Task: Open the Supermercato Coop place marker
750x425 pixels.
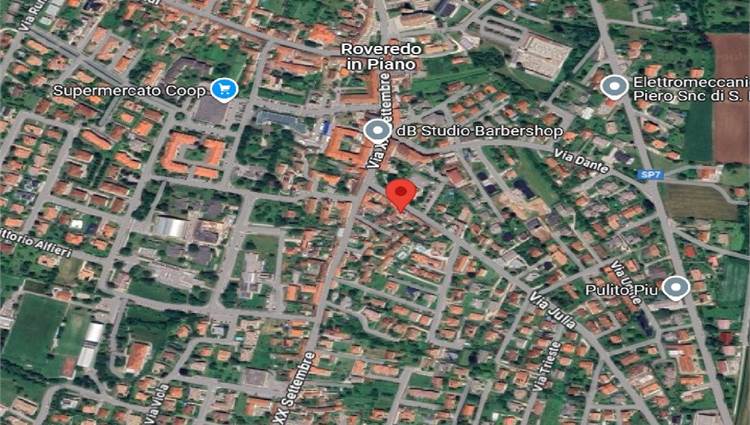Action: [x=225, y=90]
